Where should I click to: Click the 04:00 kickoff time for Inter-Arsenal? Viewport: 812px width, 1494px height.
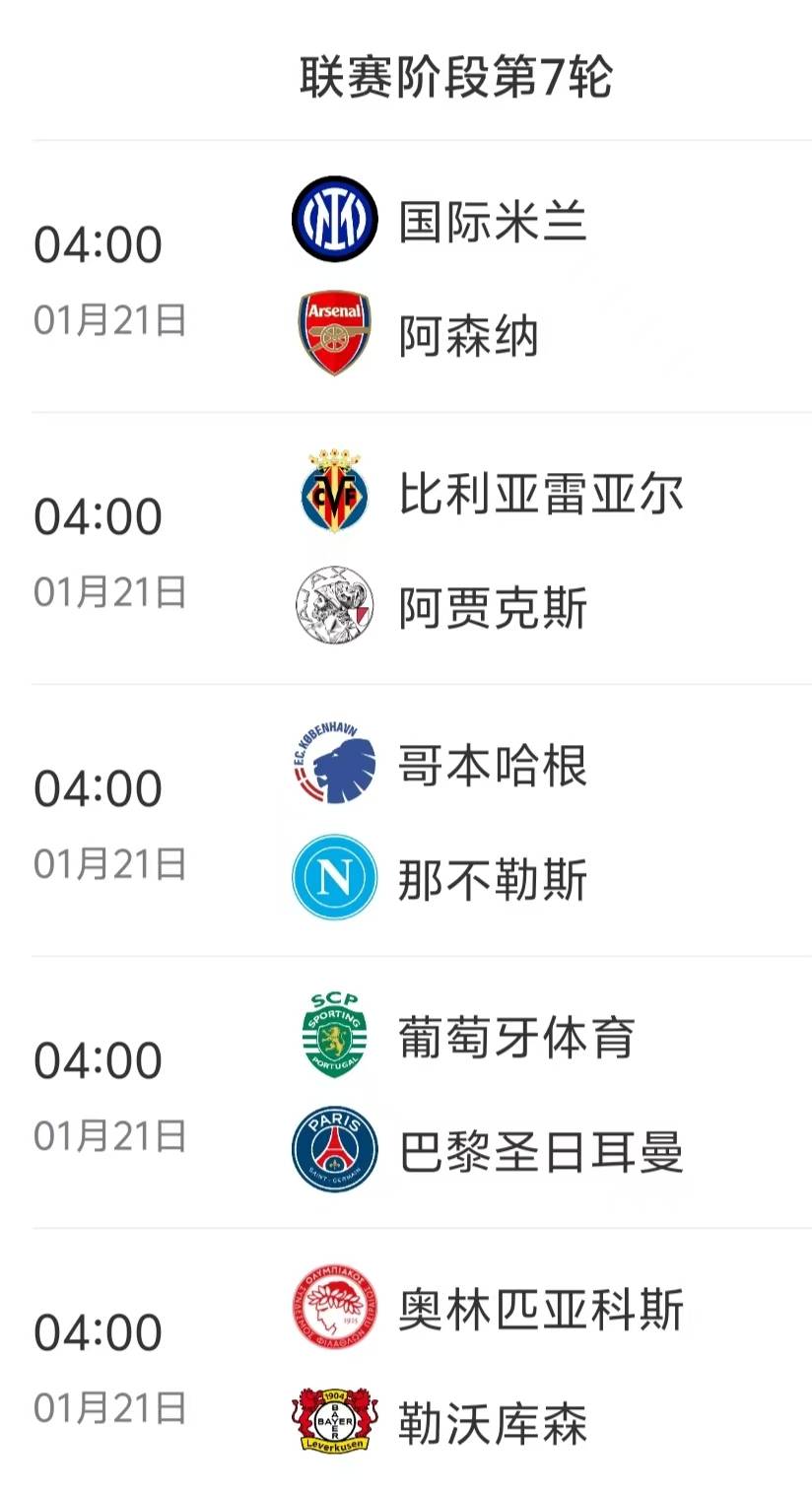click(97, 242)
